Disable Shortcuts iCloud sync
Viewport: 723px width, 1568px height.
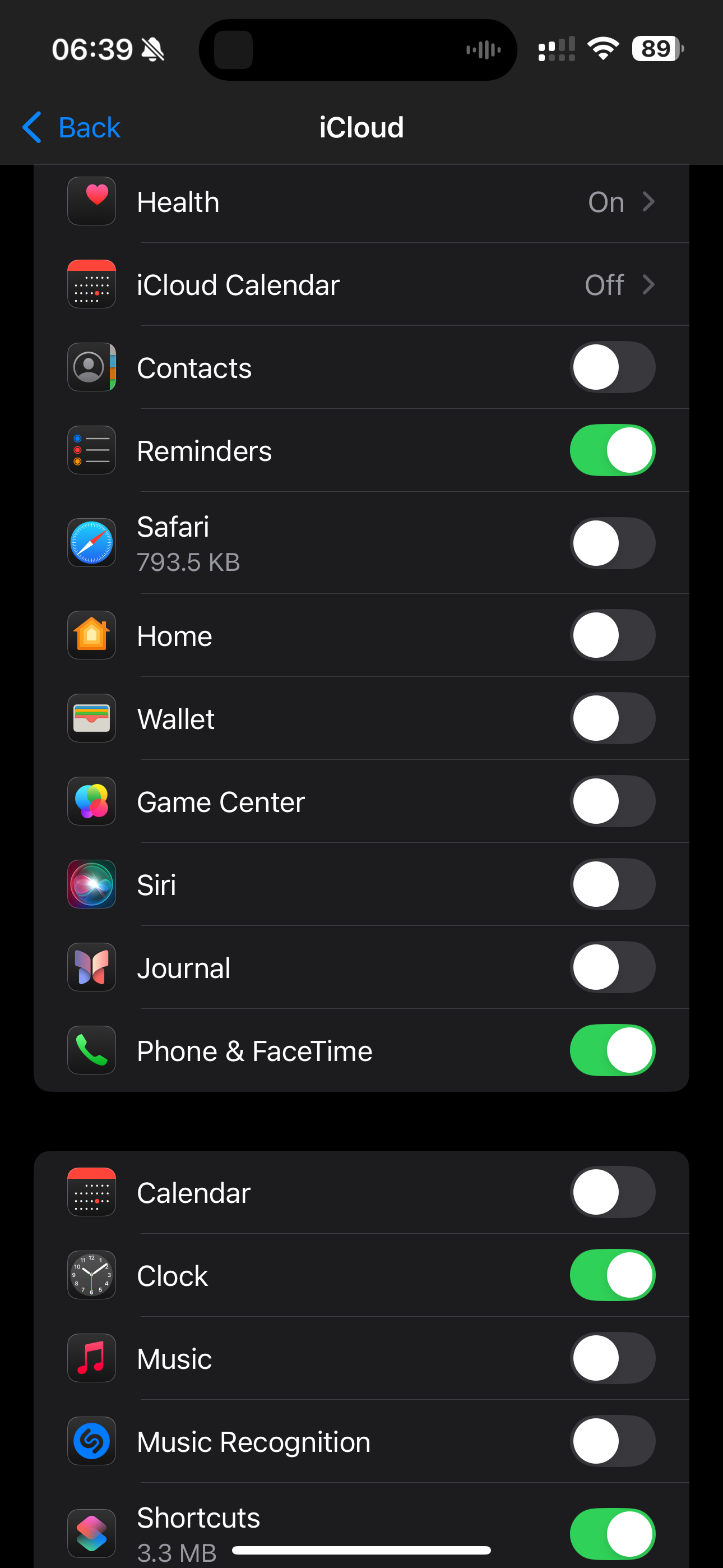tap(611, 1533)
